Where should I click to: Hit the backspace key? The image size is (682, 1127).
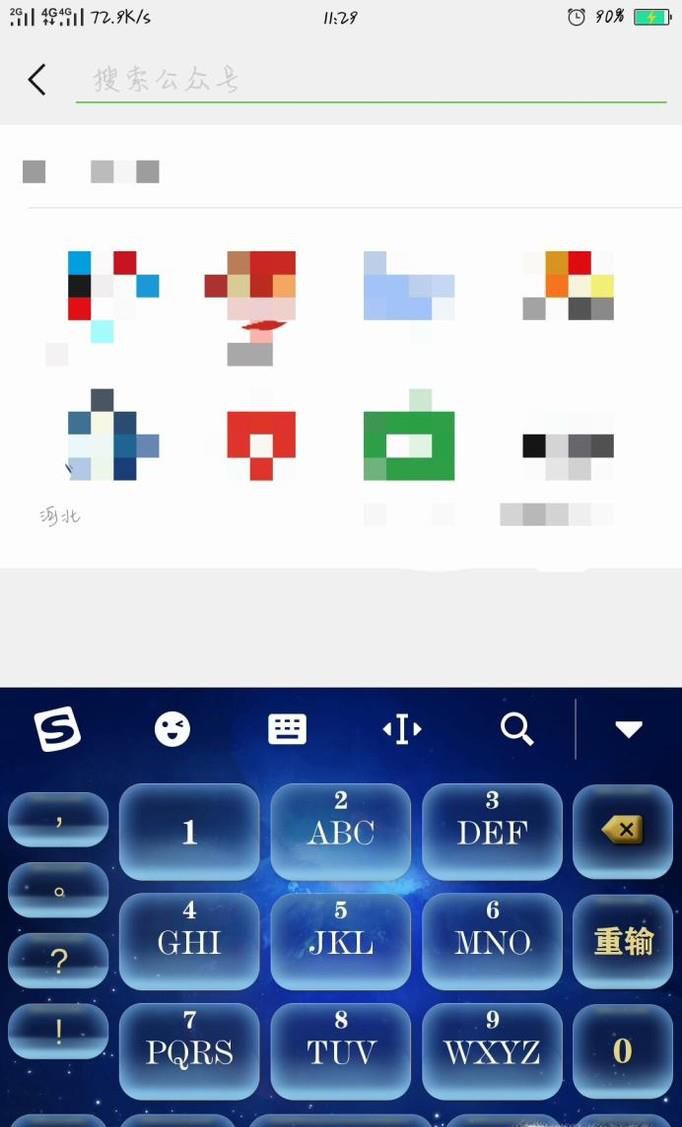click(622, 830)
